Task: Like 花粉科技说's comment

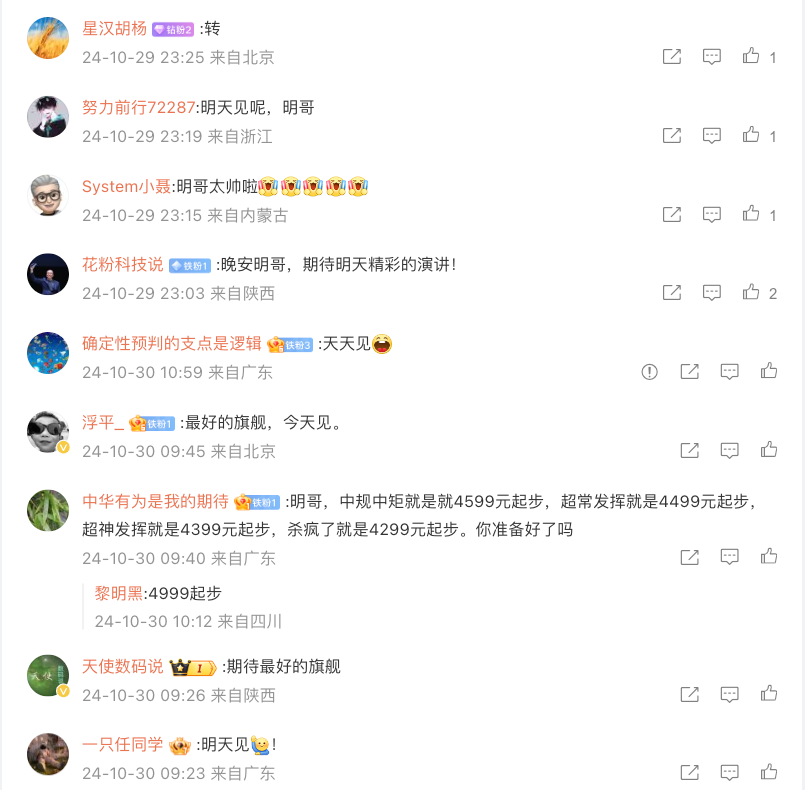Action: pos(751,293)
